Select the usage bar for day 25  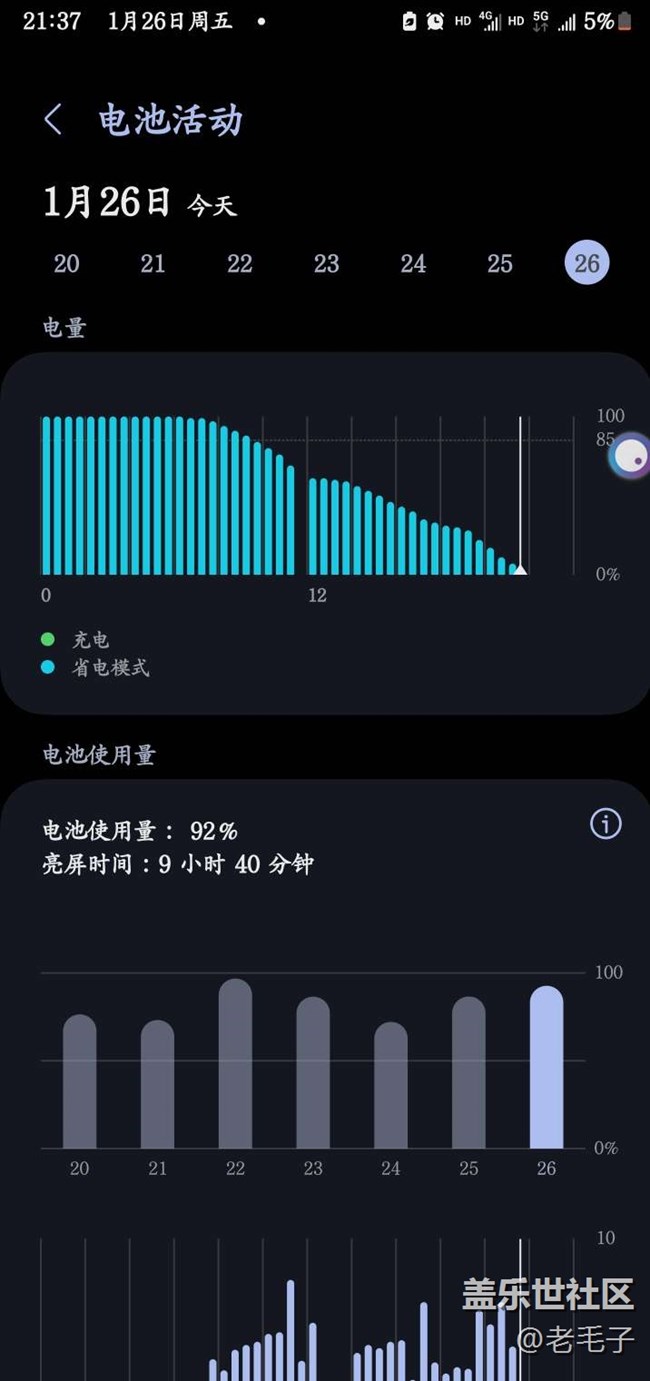[469, 1072]
